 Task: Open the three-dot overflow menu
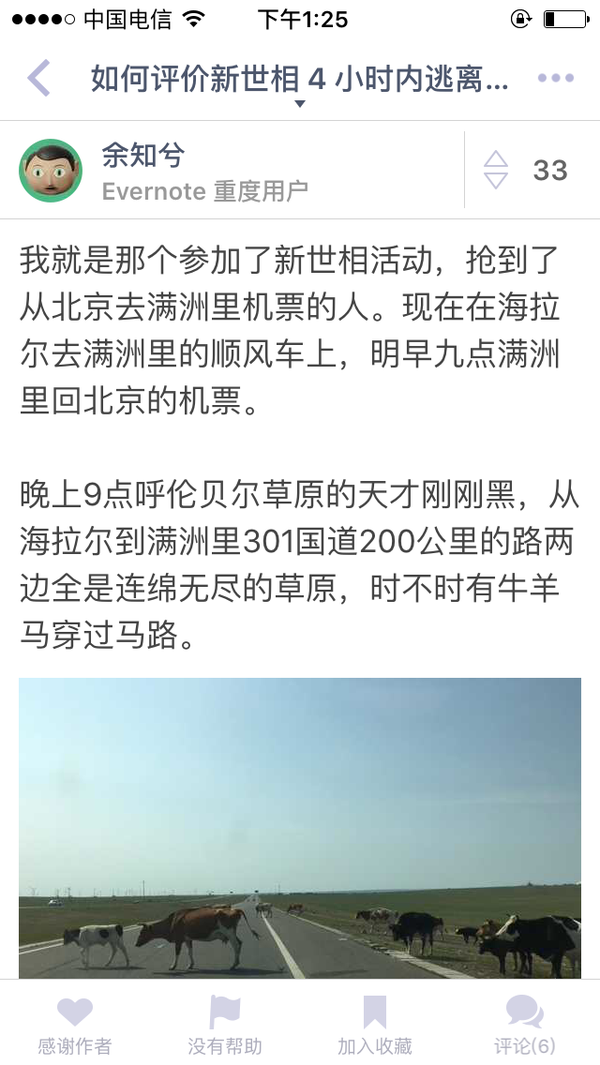pos(555,78)
